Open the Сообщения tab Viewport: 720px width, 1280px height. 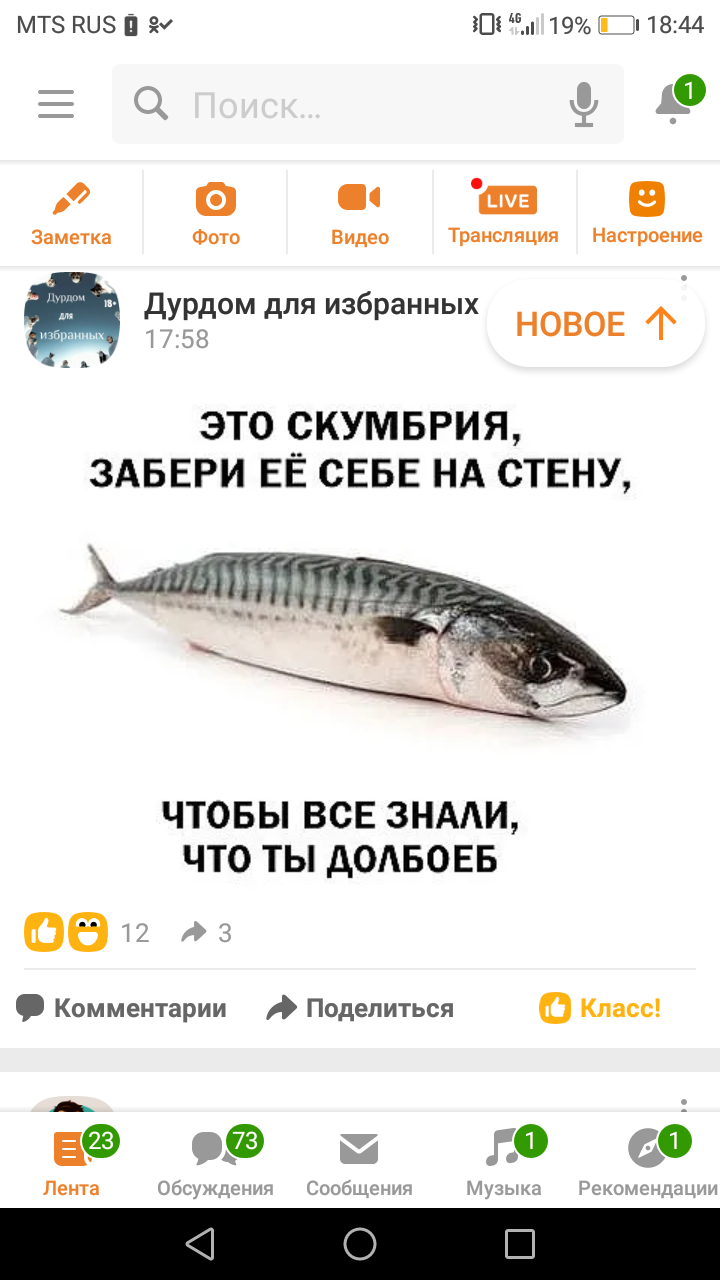tap(359, 1162)
